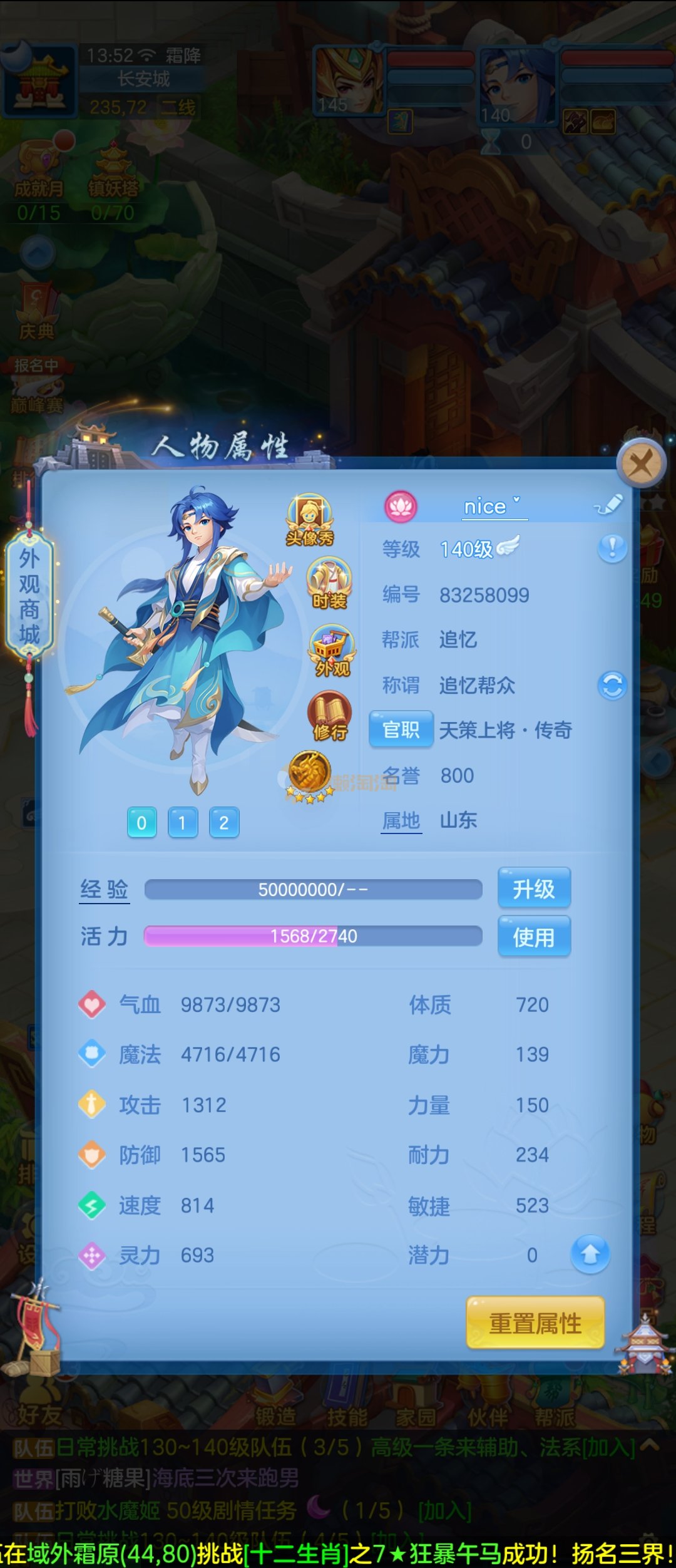Open the level info exclamation icon
The height and width of the screenshot is (1568, 676).
coord(612,549)
